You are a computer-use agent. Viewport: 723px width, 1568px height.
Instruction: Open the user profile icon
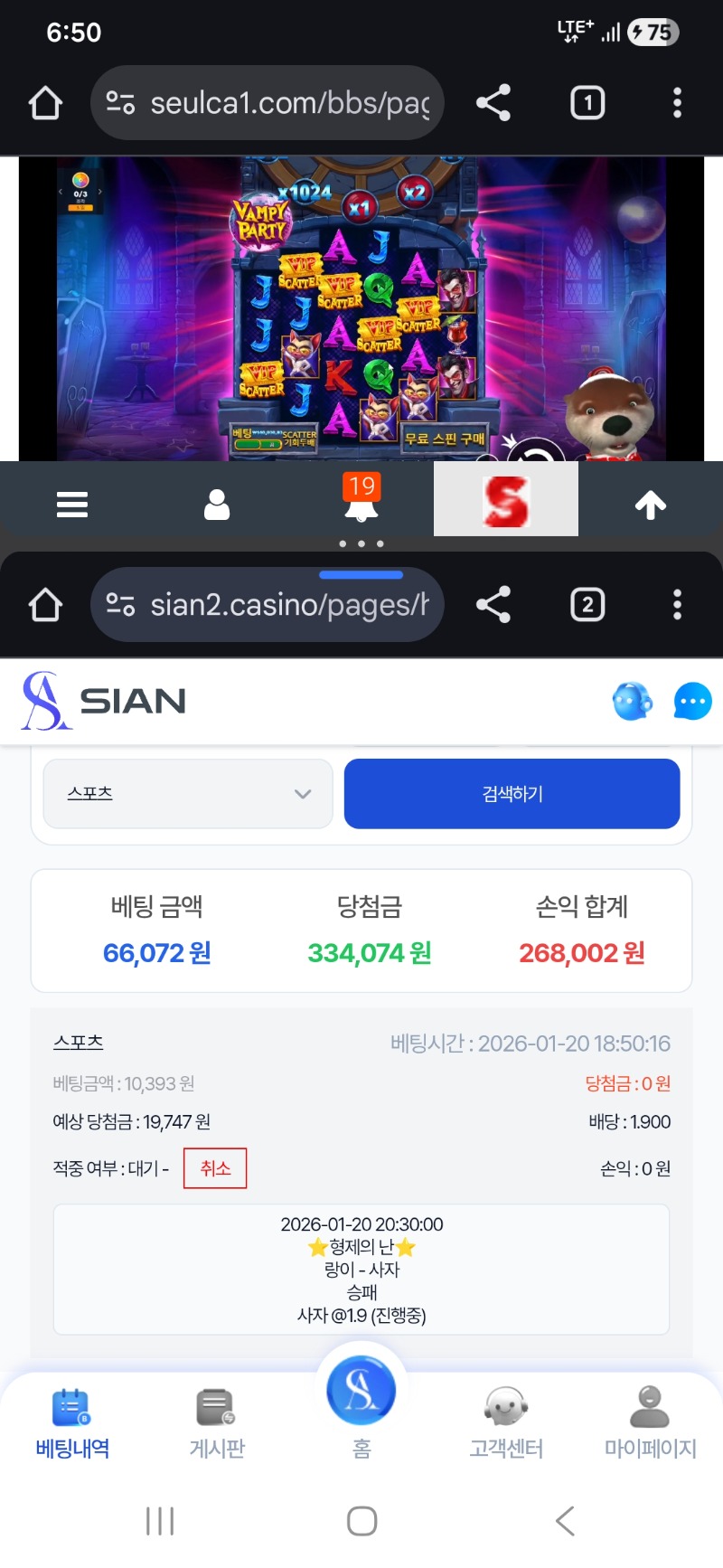(217, 505)
